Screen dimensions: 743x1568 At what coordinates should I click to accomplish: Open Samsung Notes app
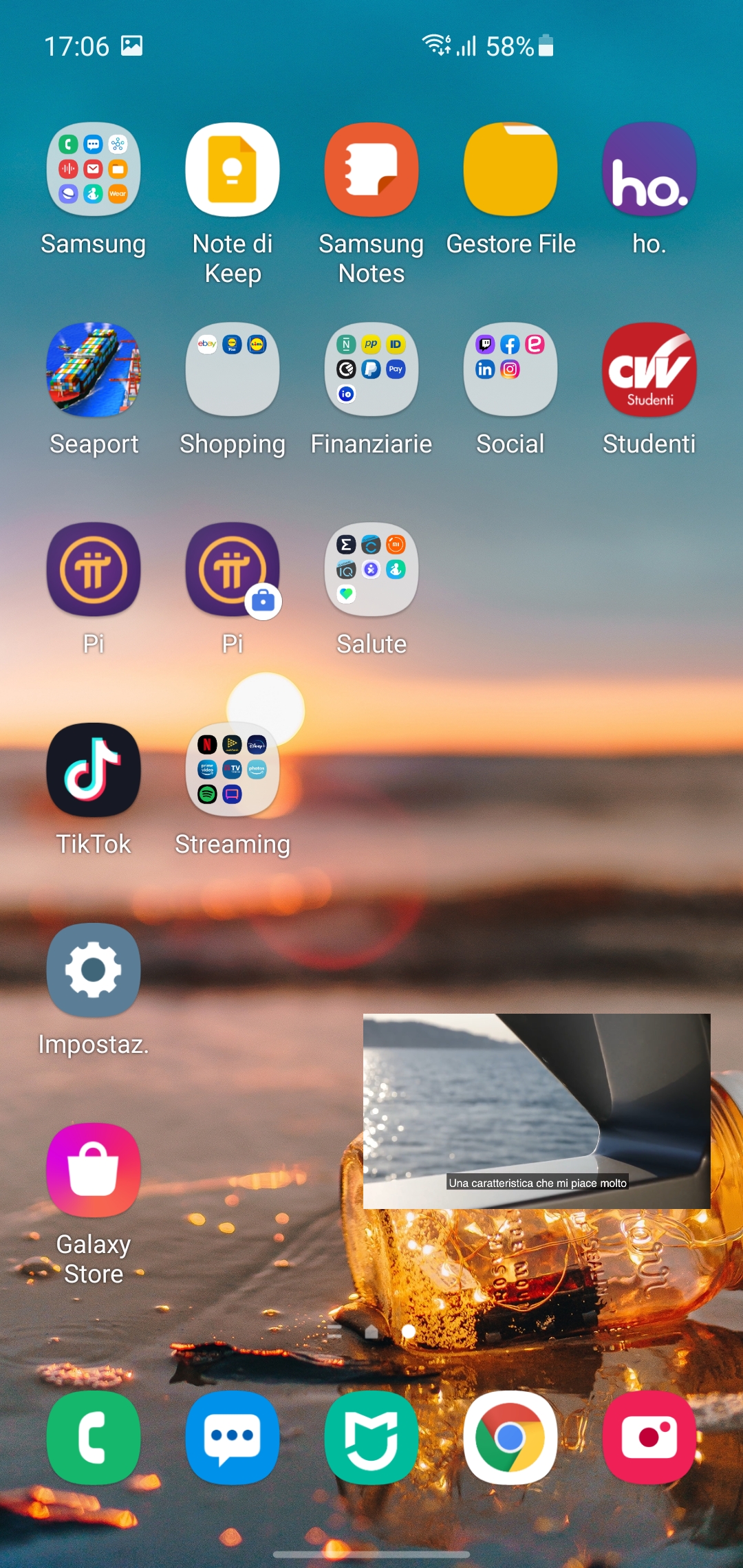click(x=371, y=169)
